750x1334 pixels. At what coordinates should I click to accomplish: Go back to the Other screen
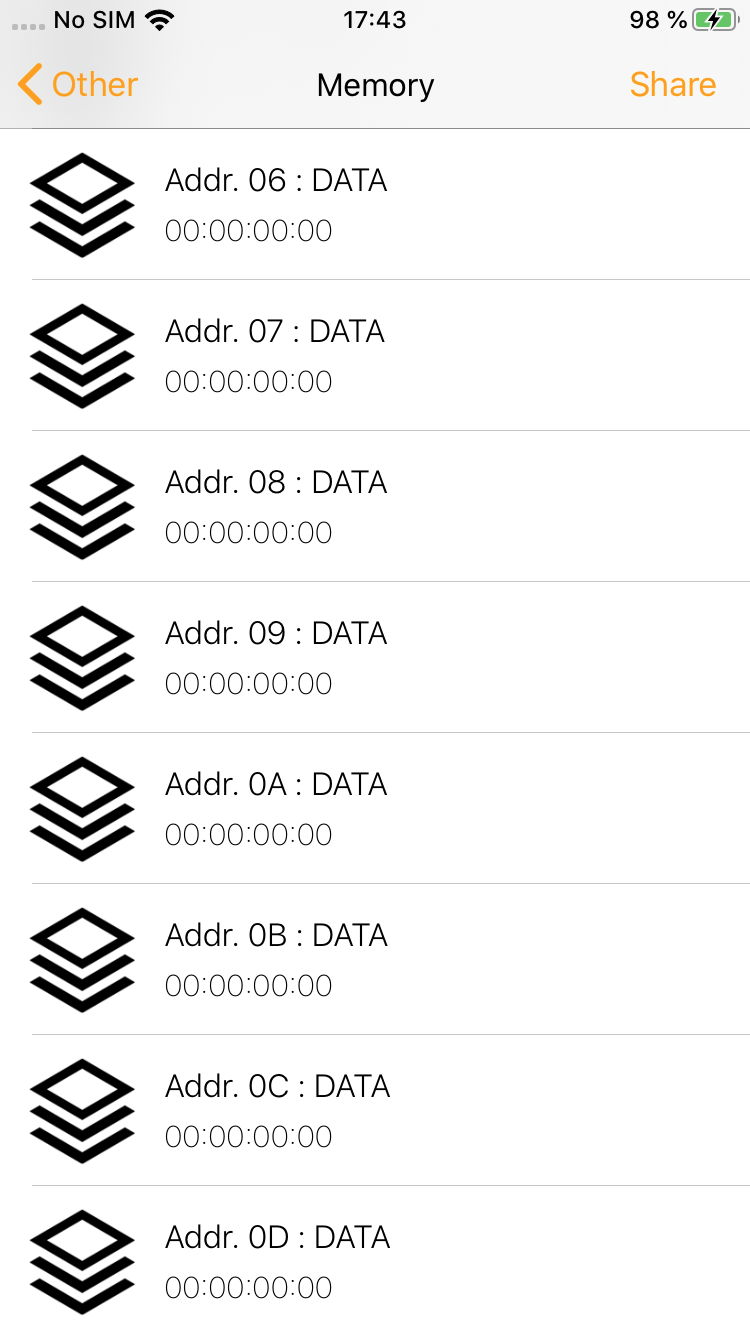click(78, 85)
